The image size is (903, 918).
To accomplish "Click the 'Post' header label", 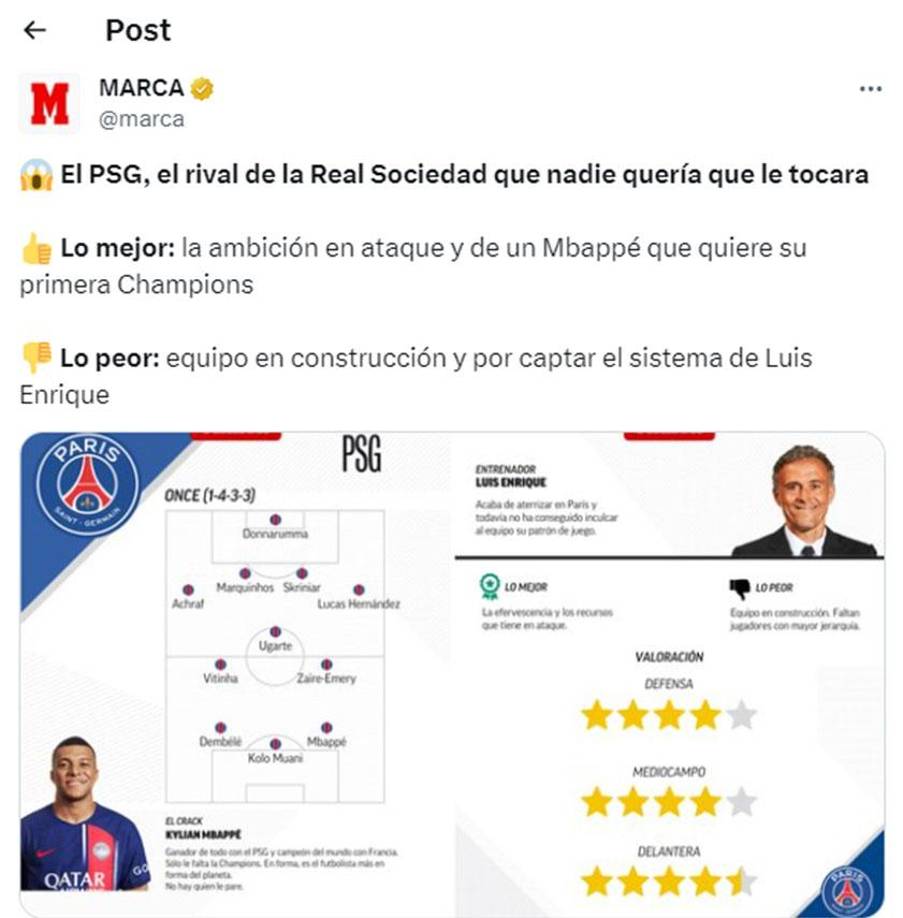I will pos(136,30).
